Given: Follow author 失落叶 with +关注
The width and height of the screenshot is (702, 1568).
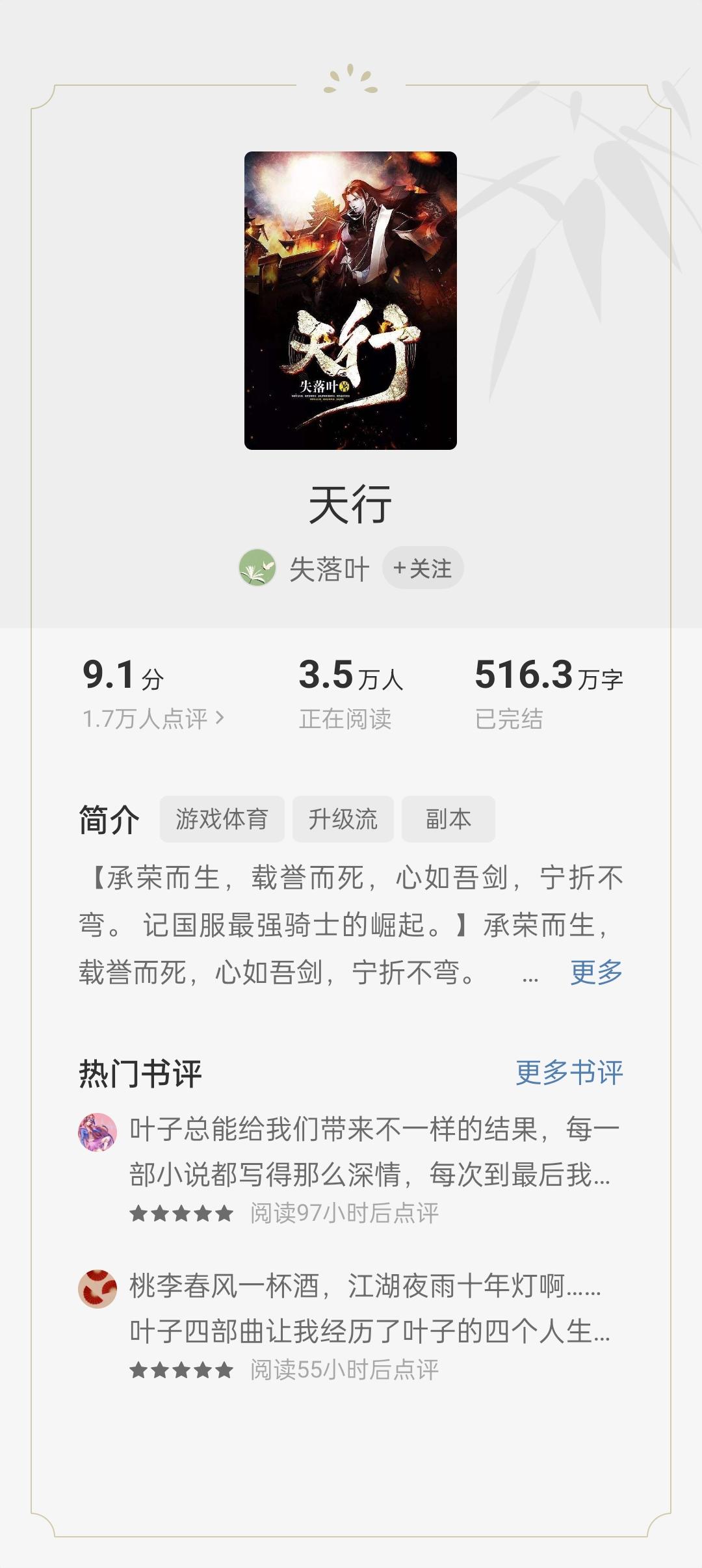Looking at the screenshot, I should point(422,568).
